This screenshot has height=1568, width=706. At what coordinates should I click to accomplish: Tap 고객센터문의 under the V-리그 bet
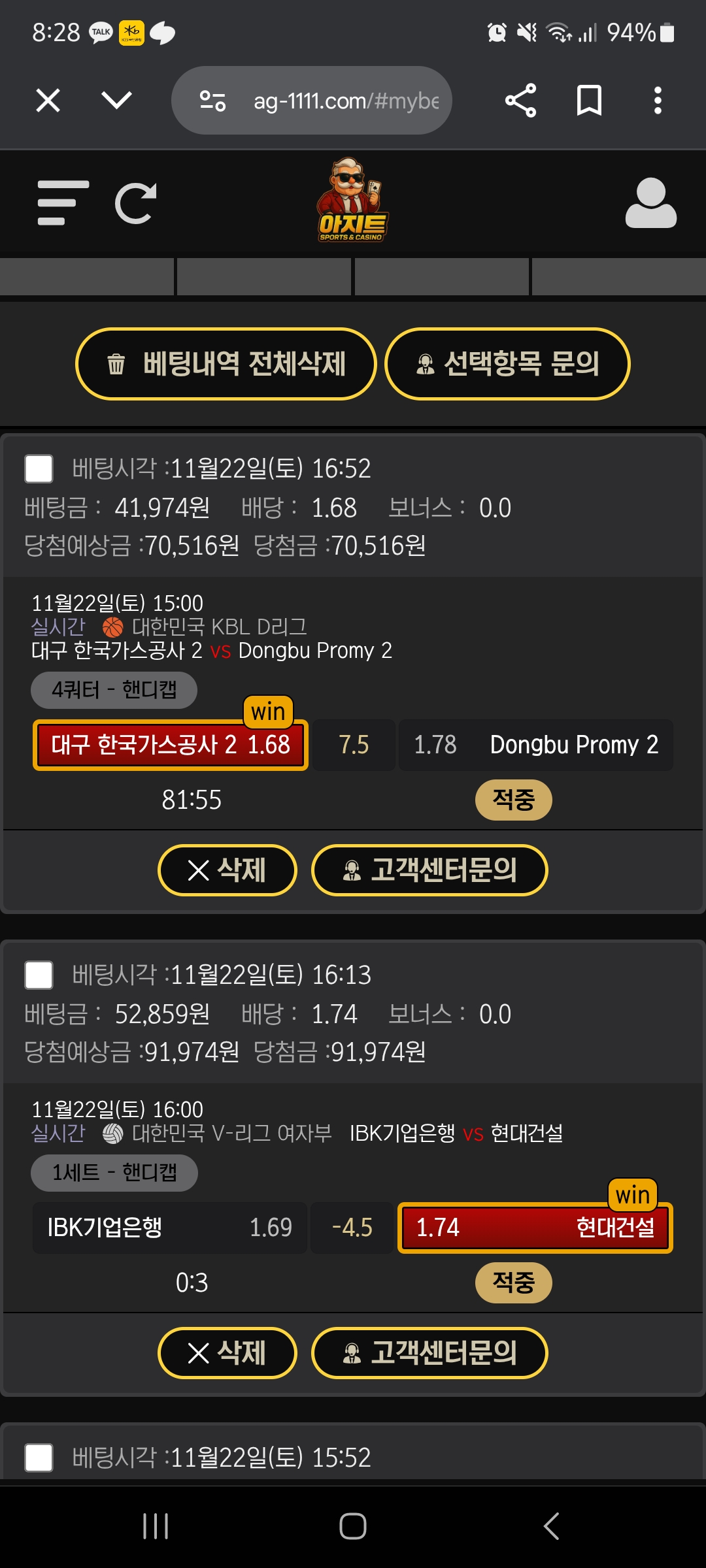pos(429,1353)
